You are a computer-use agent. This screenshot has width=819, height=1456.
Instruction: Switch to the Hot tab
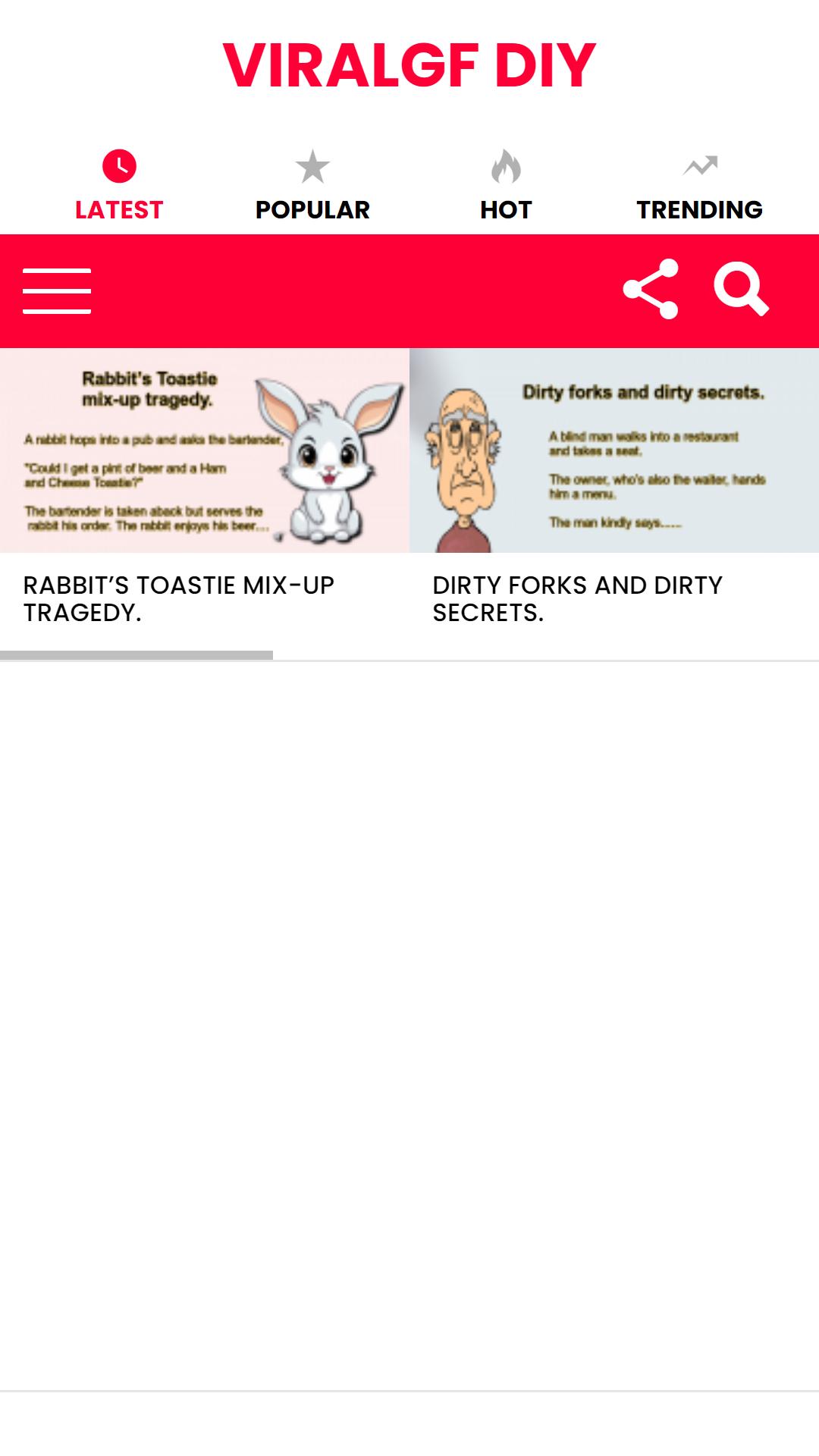(506, 186)
